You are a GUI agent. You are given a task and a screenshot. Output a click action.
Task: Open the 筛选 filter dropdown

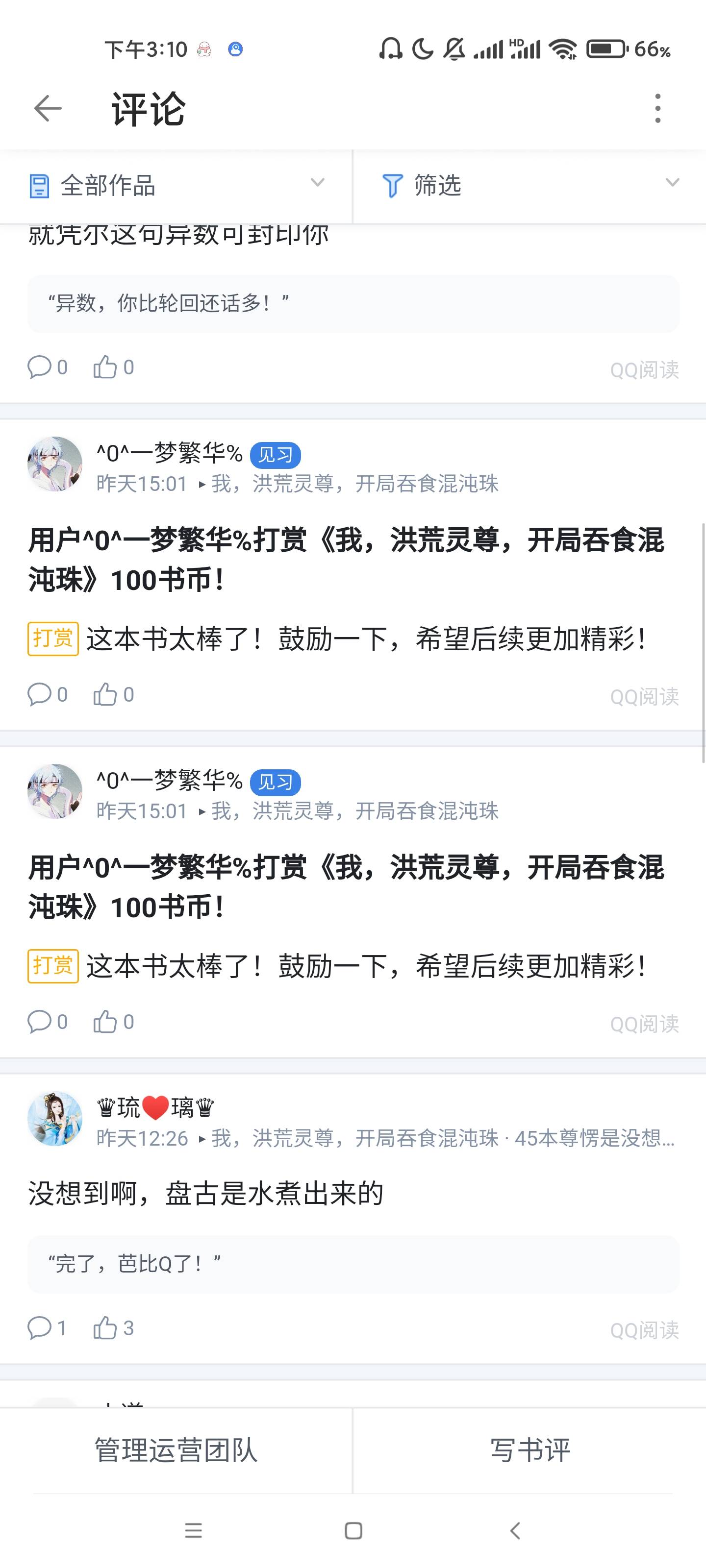(529, 185)
